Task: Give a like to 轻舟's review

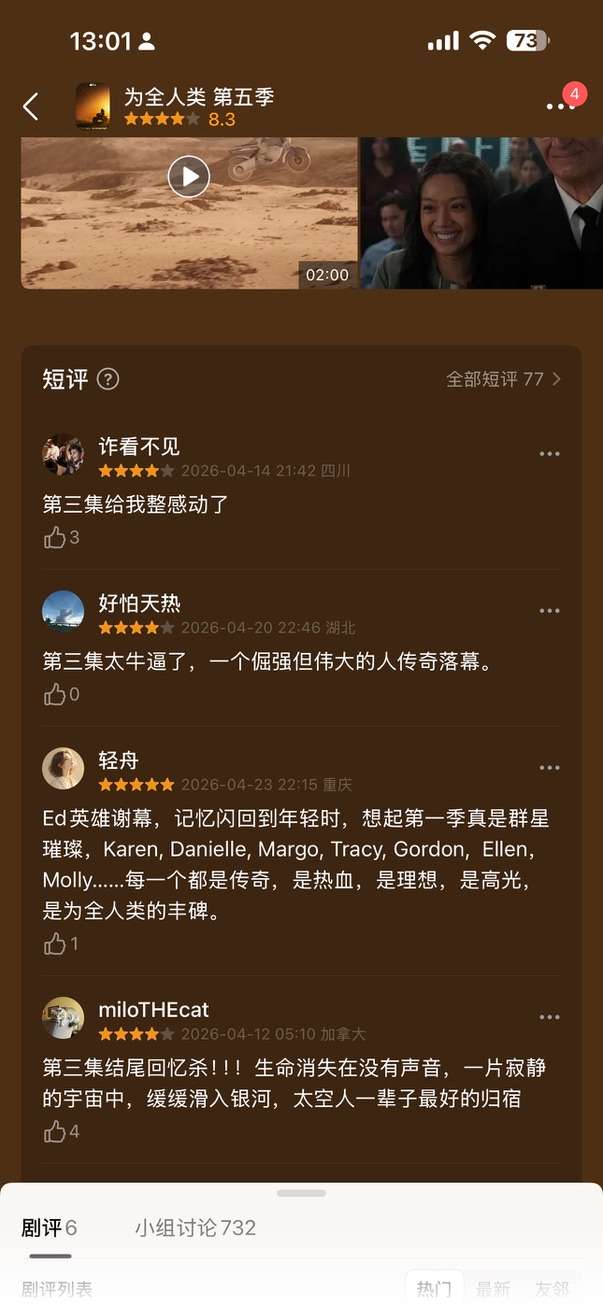Action: point(55,943)
